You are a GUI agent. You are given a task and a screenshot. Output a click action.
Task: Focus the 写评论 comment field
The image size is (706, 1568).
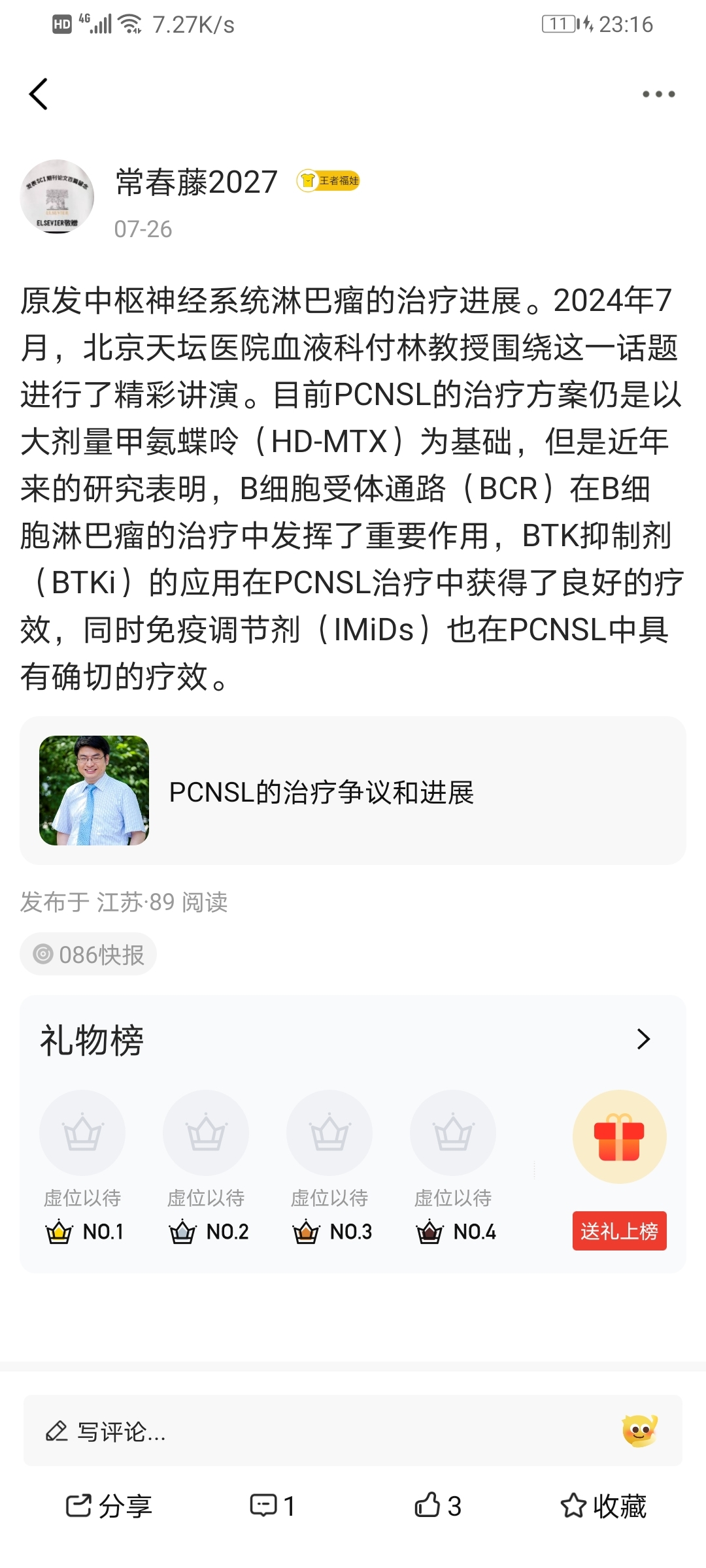(x=314, y=1431)
